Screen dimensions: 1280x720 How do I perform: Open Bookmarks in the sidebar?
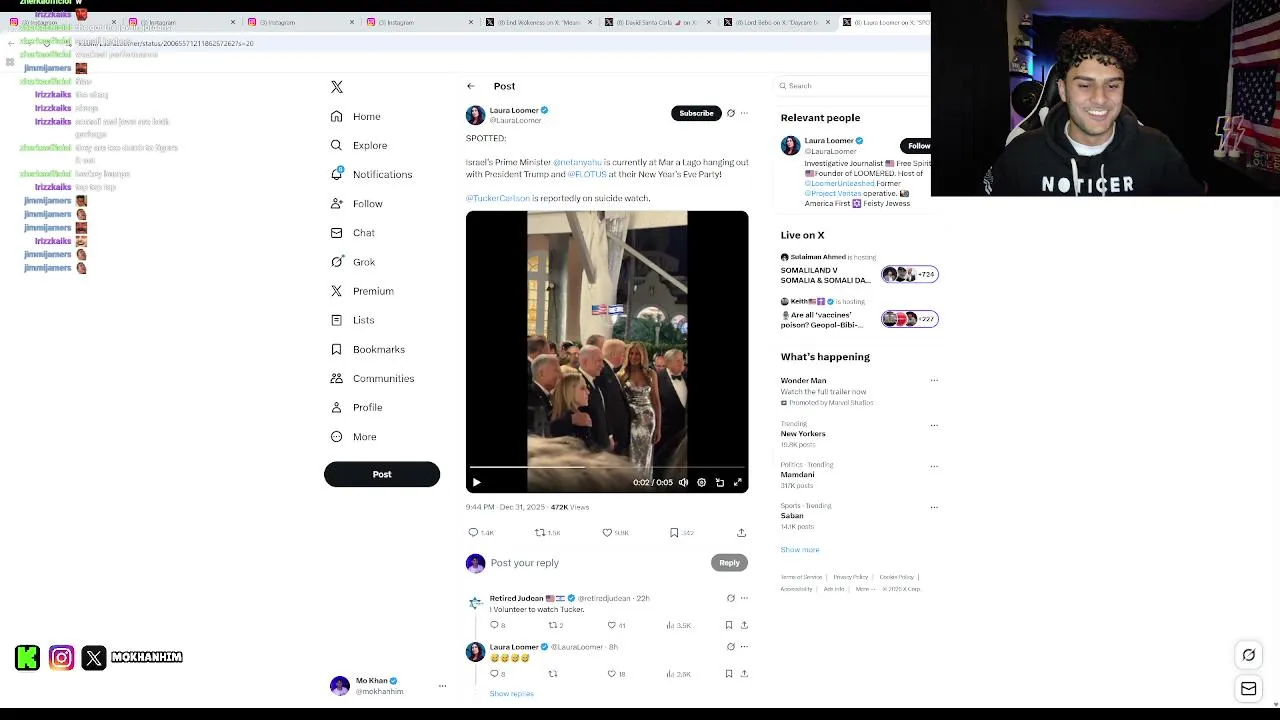pyautogui.click(x=378, y=350)
